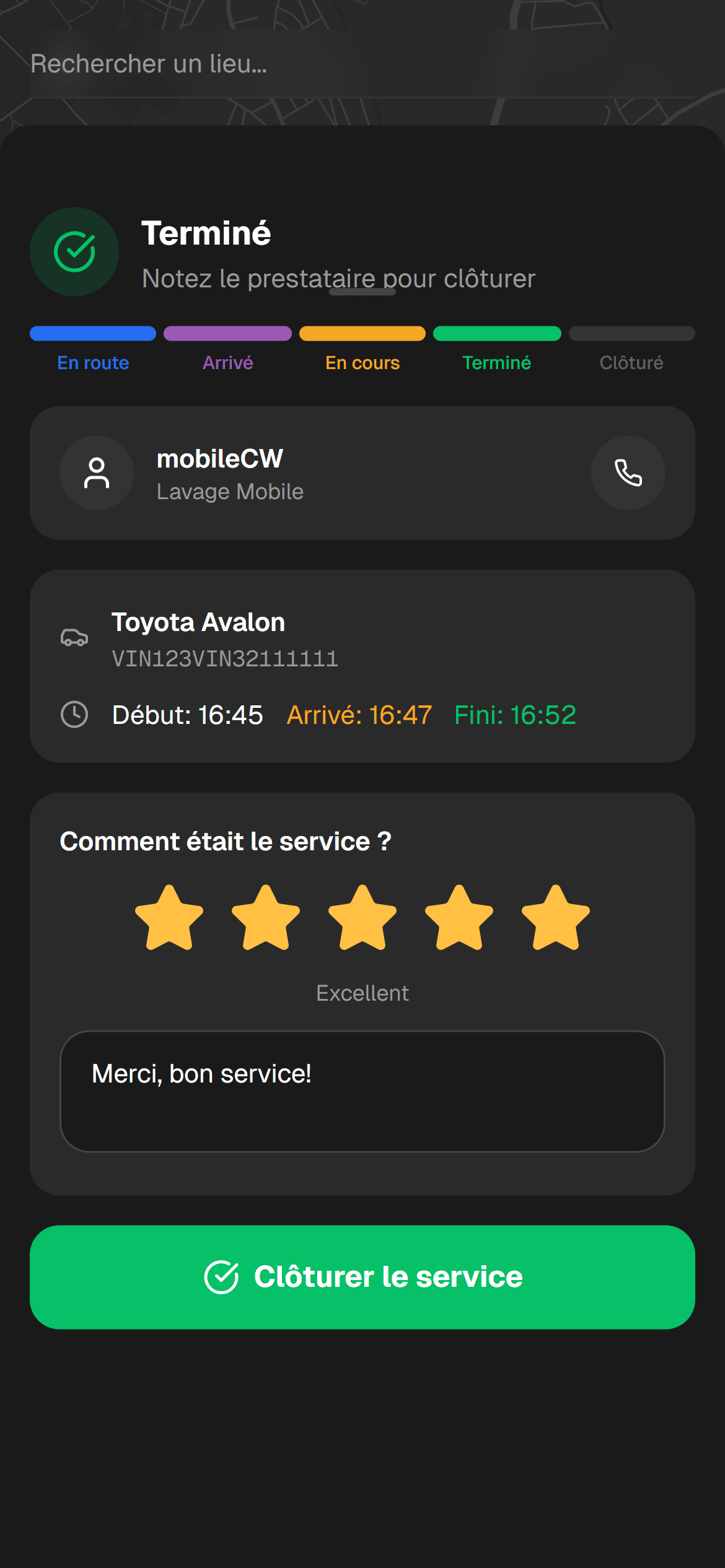Select the third rating star
Viewport: 725px width, 1568px height.
[362, 918]
